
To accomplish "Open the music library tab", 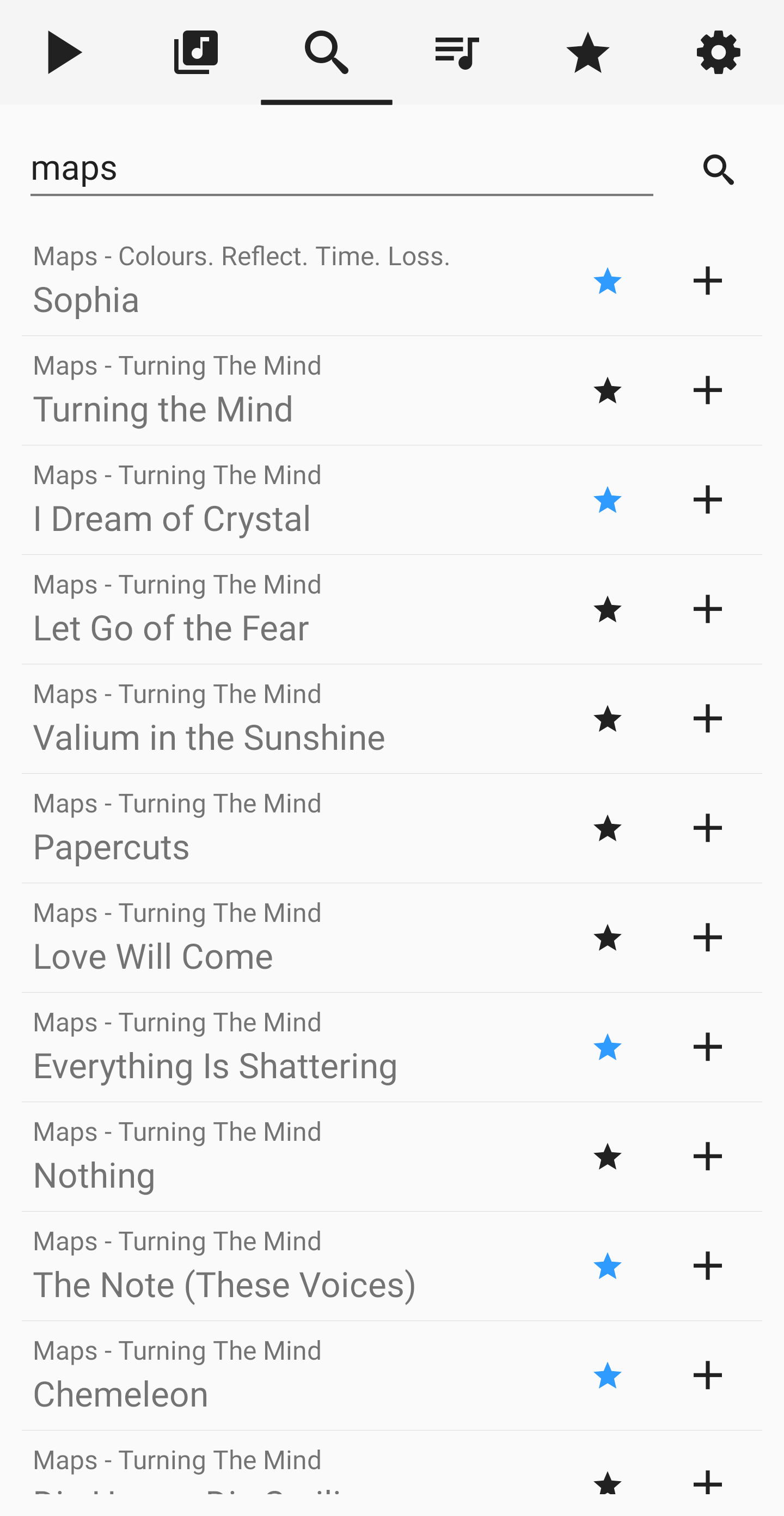I will click(x=195, y=53).
